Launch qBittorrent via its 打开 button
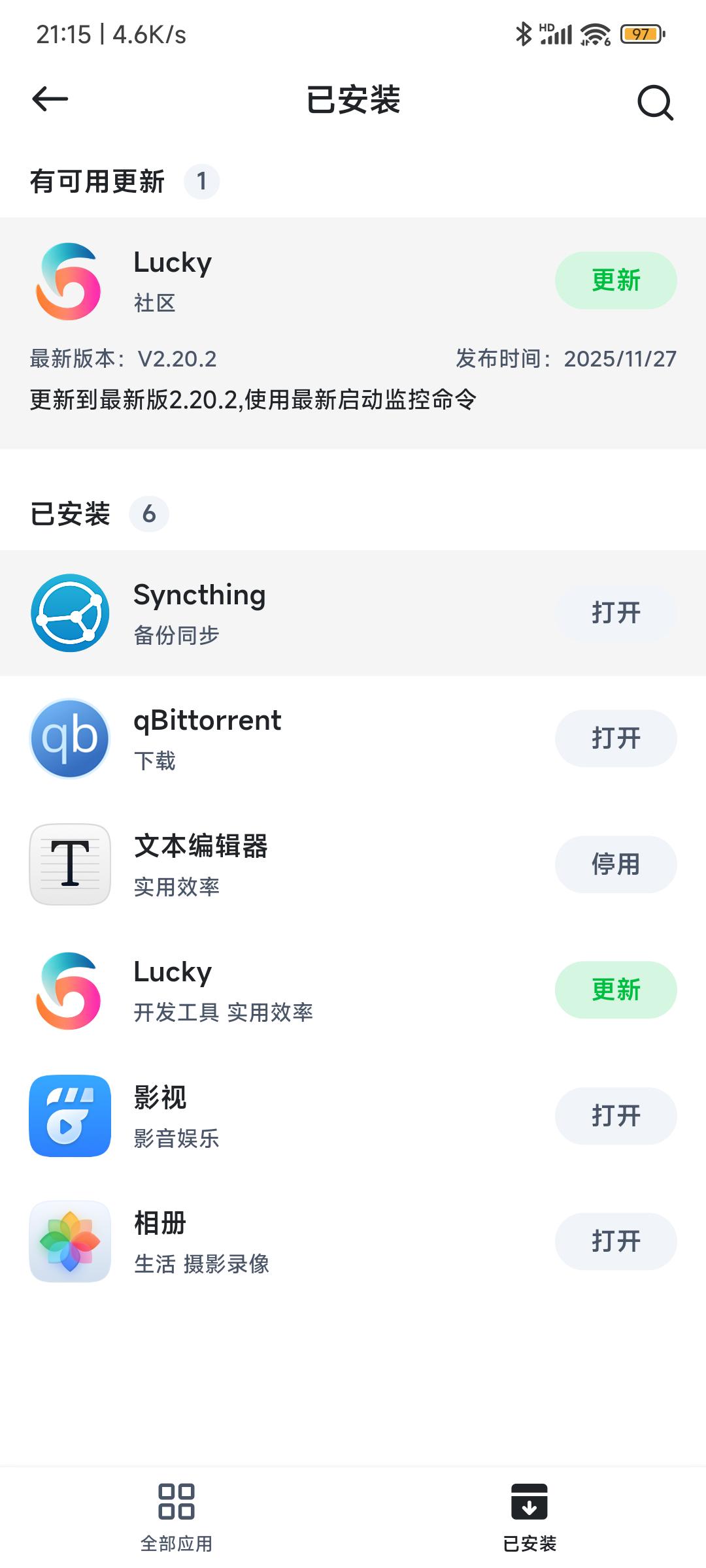The image size is (706, 1568). click(x=615, y=738)
